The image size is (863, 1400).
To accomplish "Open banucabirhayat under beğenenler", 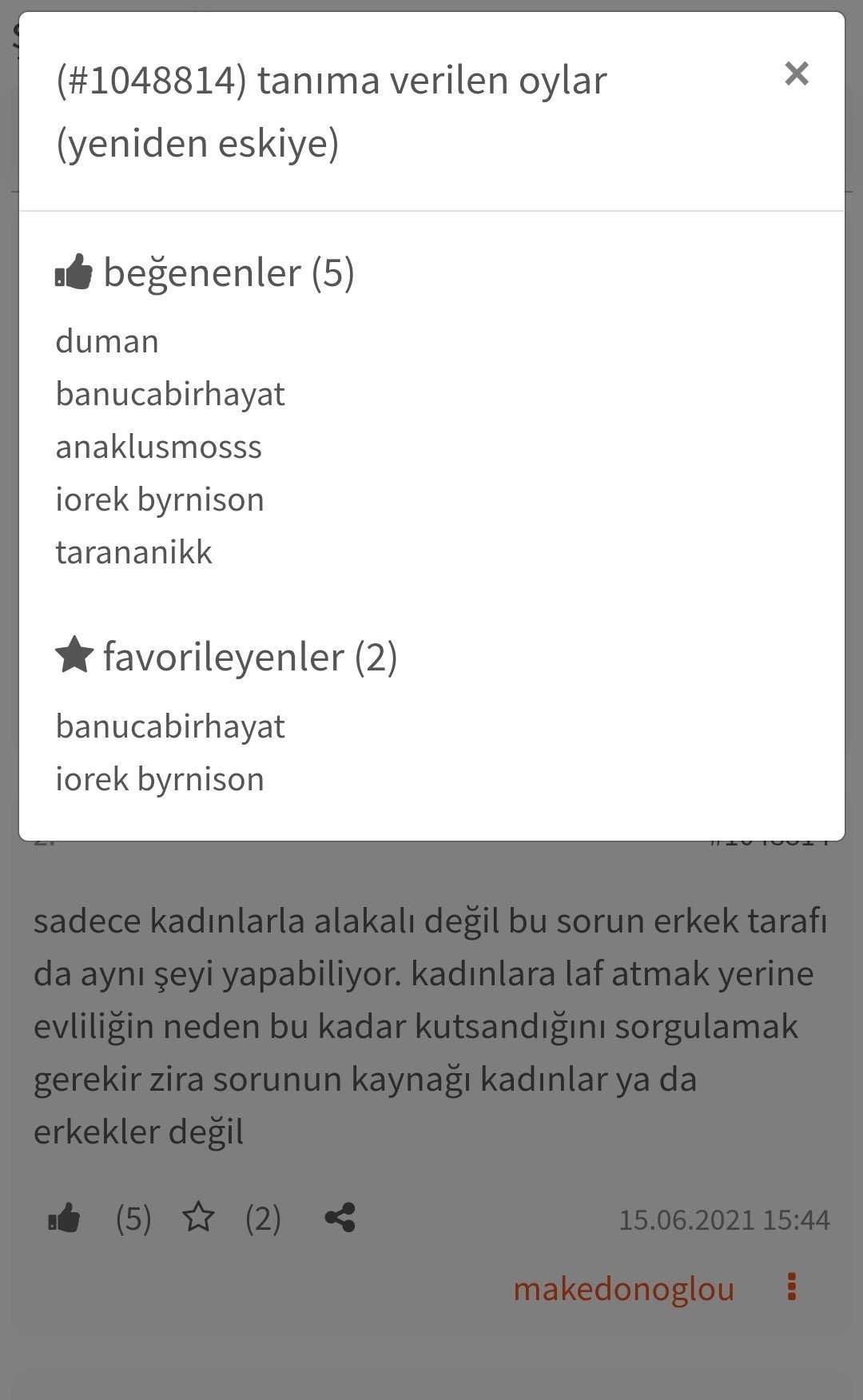I will pyautogui.click(x=170, y=394).
